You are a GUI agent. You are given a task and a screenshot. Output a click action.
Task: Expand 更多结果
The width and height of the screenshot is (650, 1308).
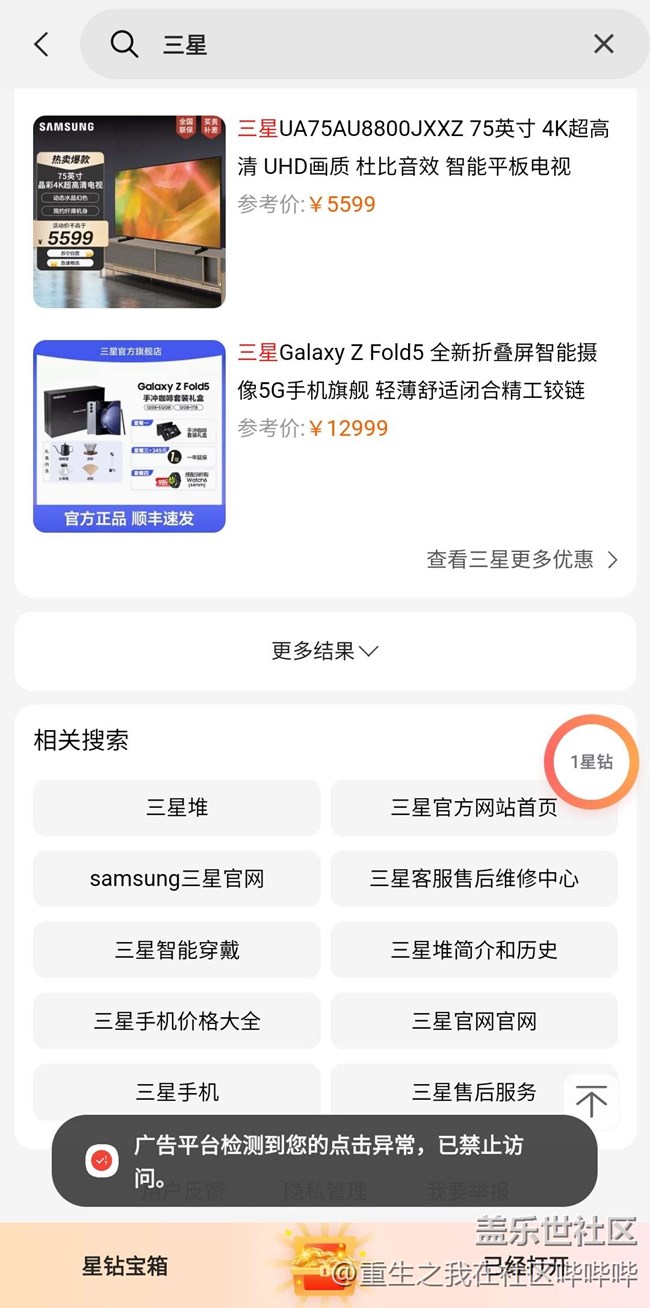pos(325,651)
